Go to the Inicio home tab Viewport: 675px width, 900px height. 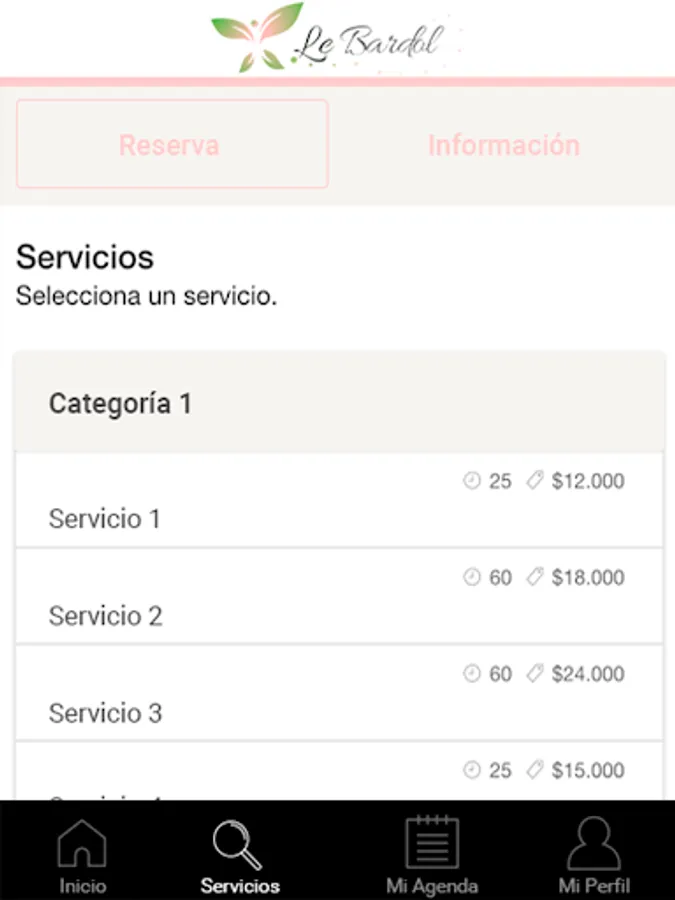[x=82, y=855]
